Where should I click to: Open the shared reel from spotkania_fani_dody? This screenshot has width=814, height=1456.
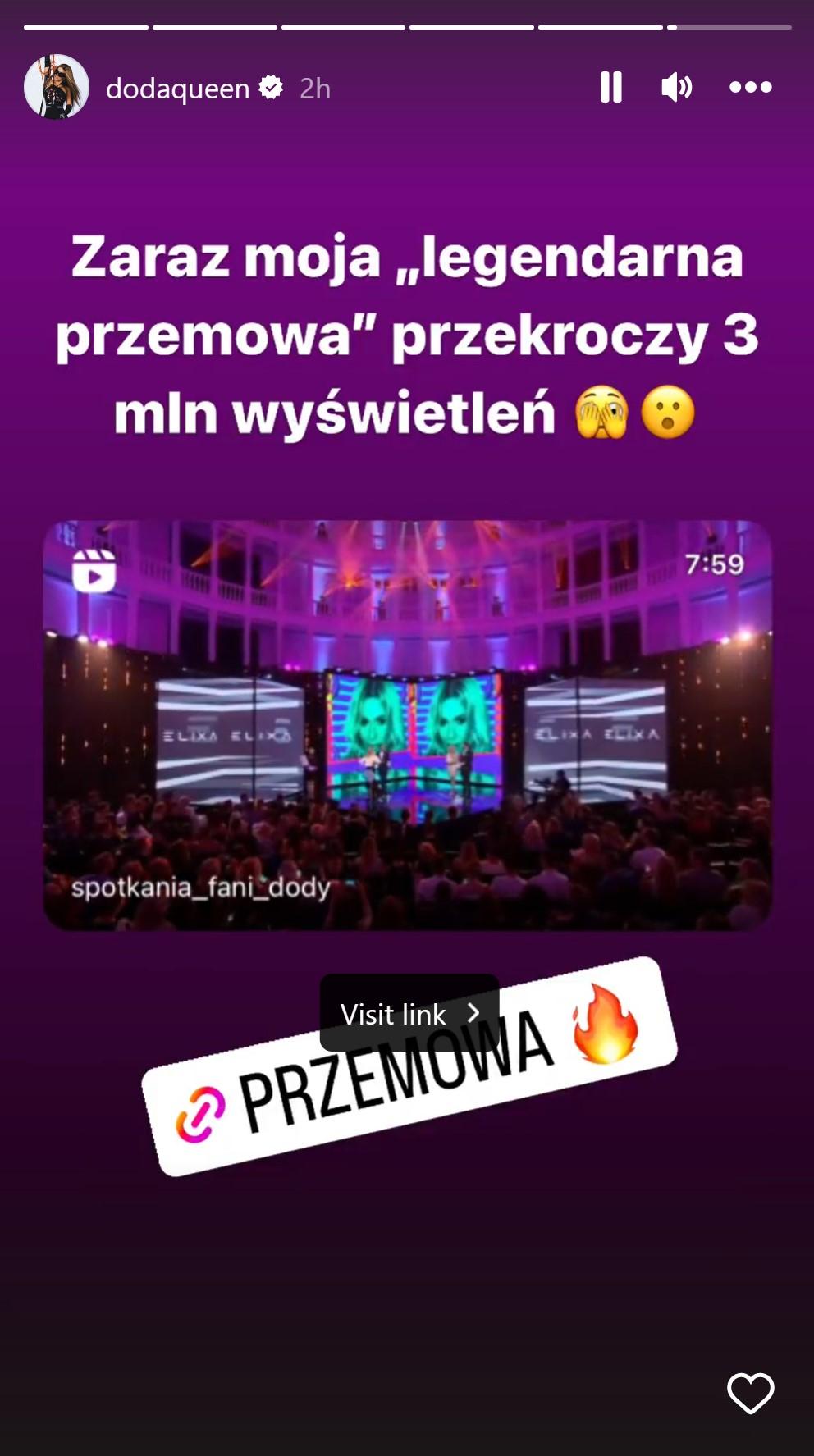tap(407, 725)
